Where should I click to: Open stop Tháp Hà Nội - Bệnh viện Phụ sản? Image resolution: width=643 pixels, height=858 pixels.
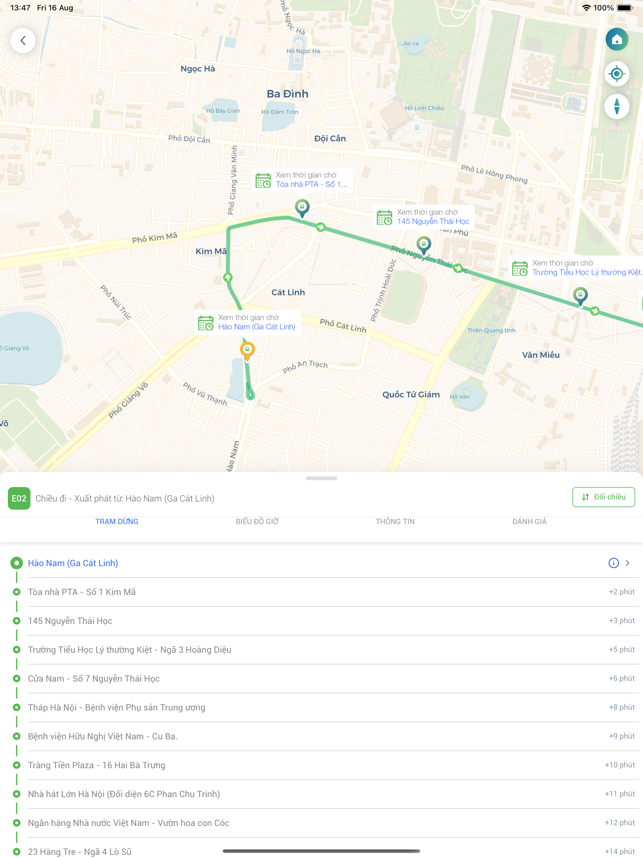[x=117, y=708]
